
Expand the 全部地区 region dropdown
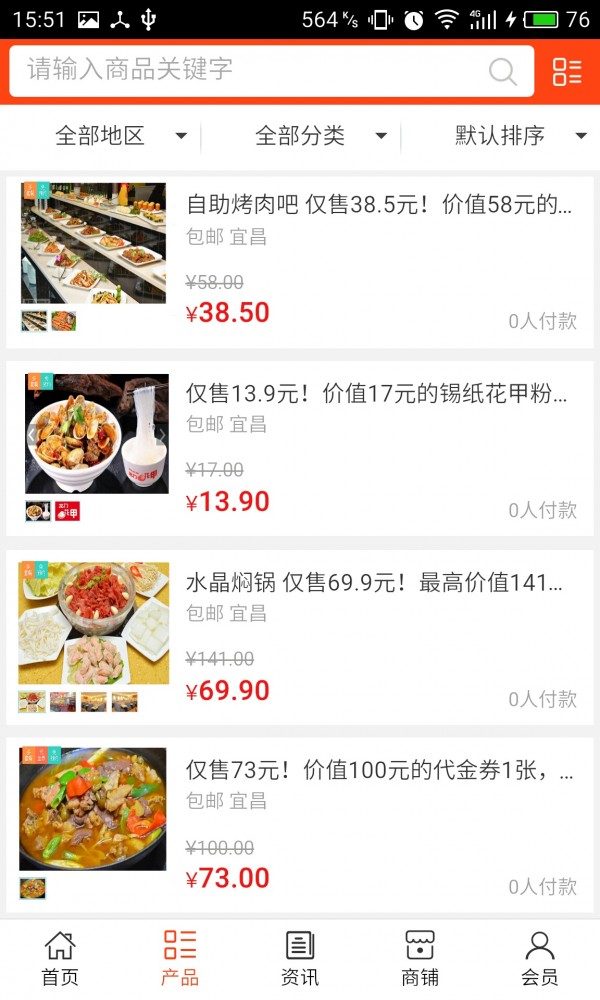[x=120, y=136]
